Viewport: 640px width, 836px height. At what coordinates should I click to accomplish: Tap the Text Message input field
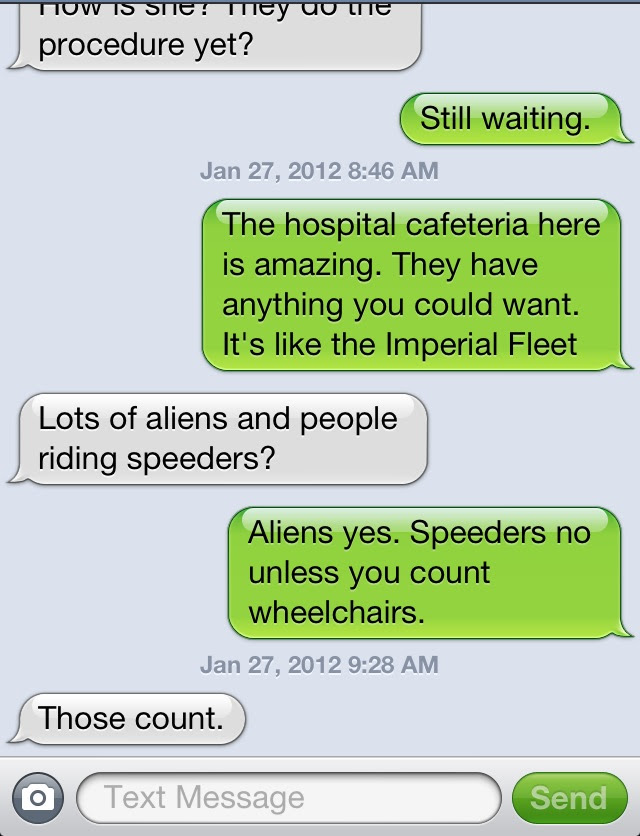pyautogui.click(x=288, y=797)
